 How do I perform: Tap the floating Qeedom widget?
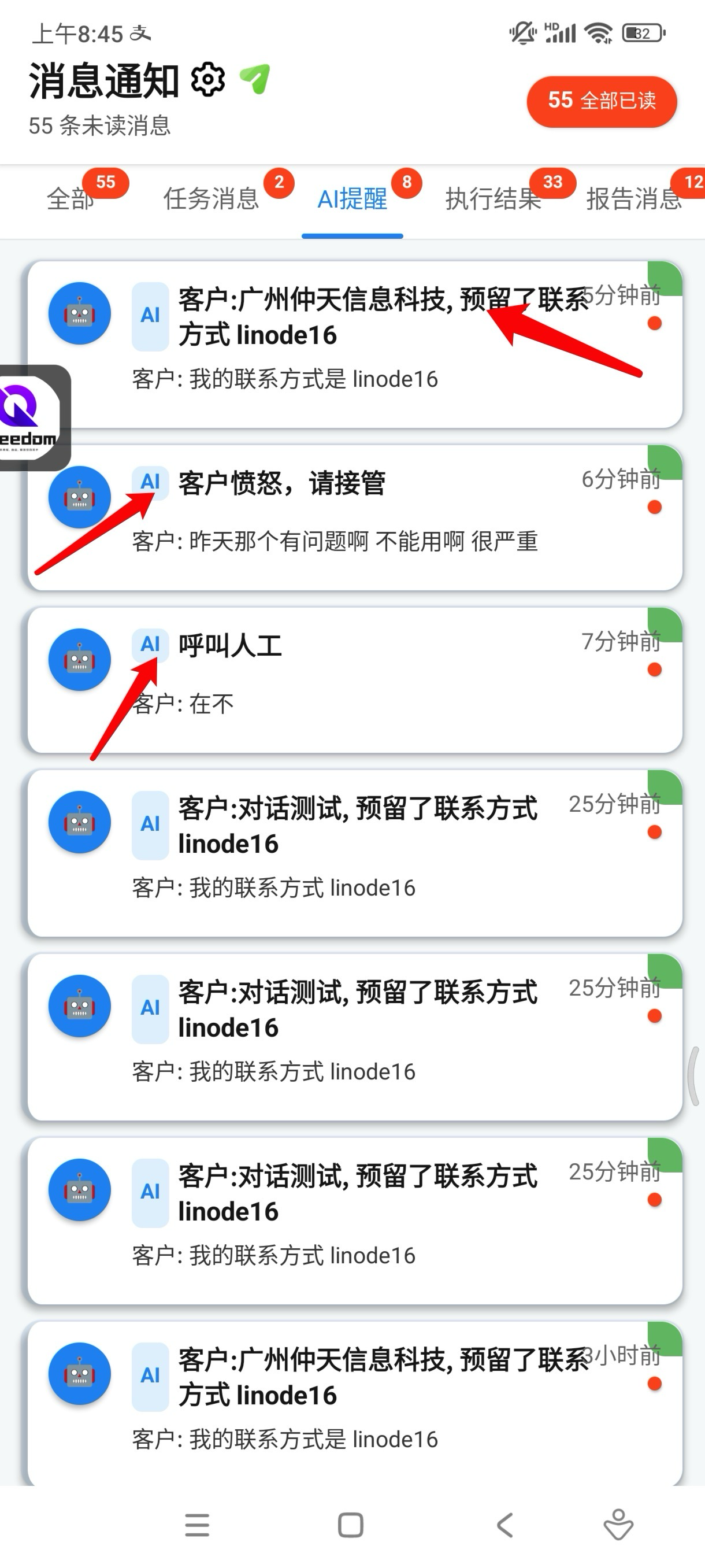click(x=31, y=417)
